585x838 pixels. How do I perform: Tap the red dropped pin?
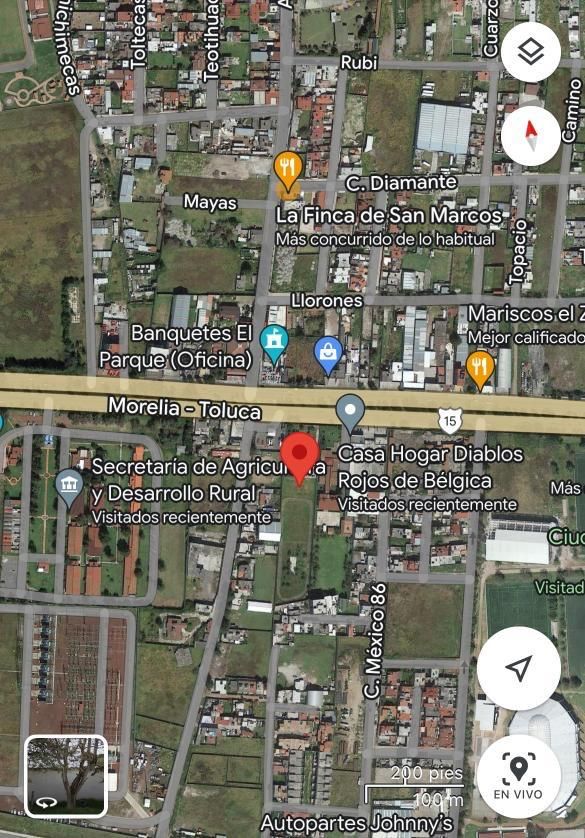point(300,459)
